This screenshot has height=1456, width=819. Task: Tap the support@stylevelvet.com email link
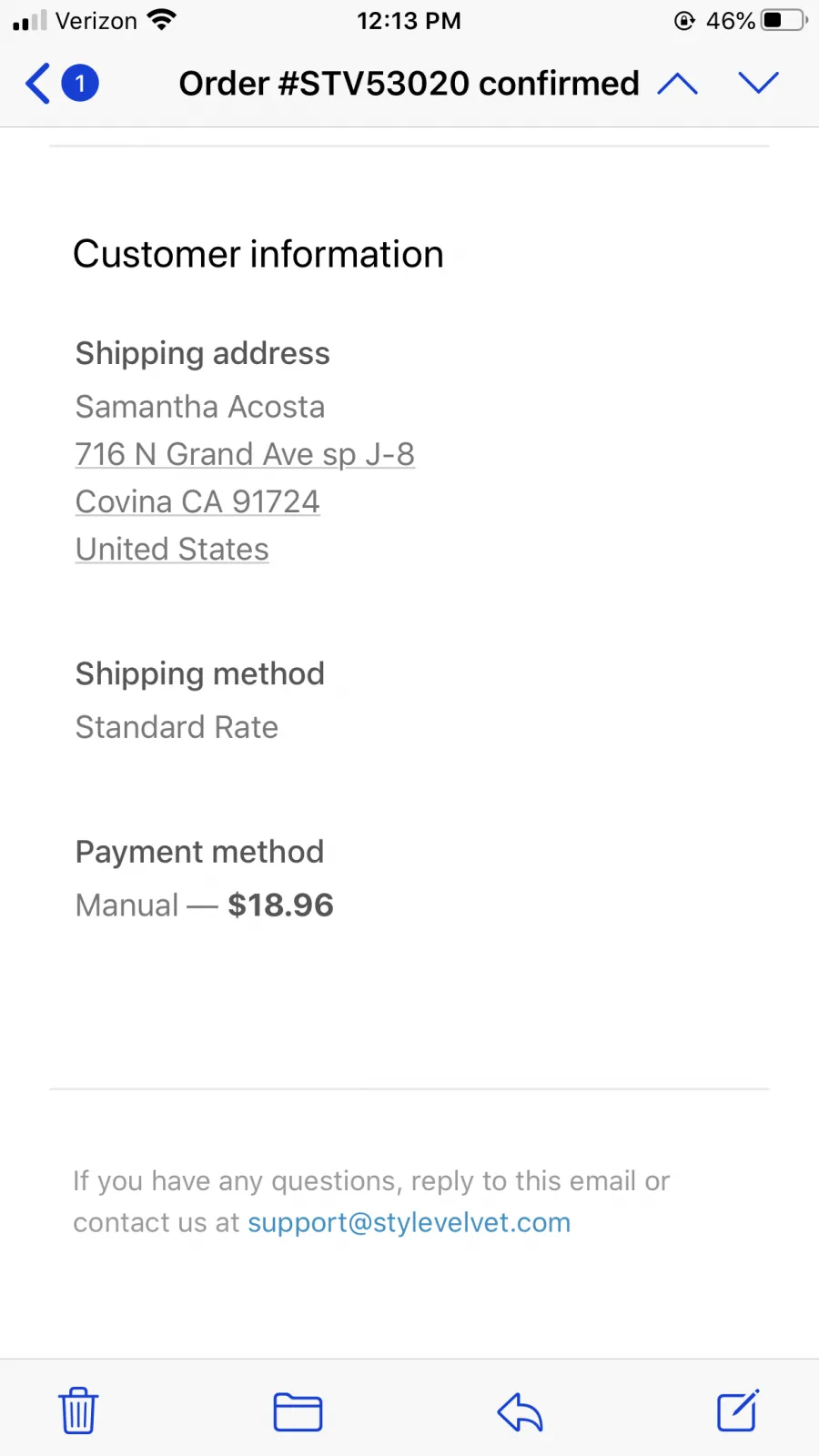tap(409, 1222)
